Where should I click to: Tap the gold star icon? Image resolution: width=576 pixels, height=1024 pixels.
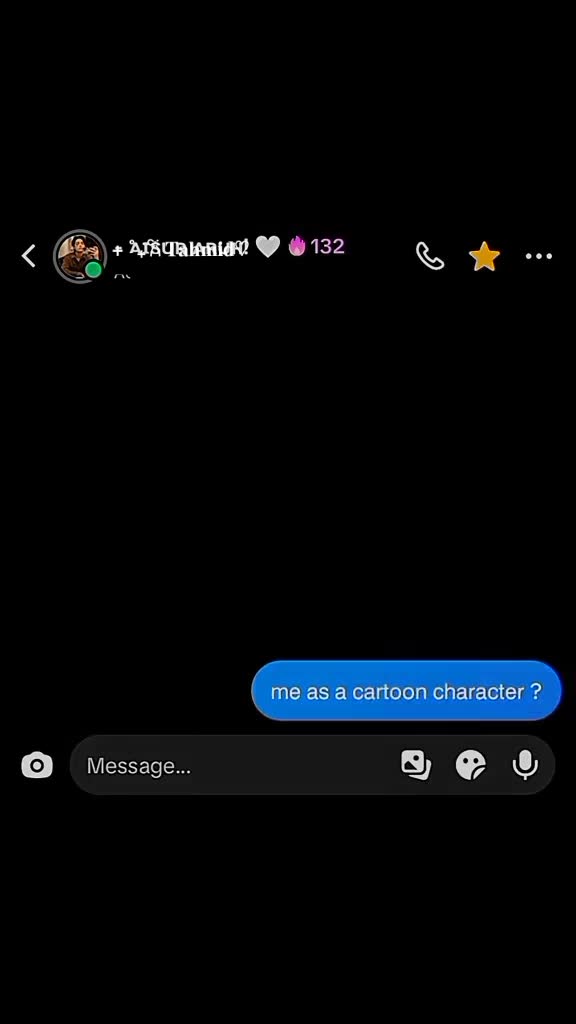[x=485, y=256]
